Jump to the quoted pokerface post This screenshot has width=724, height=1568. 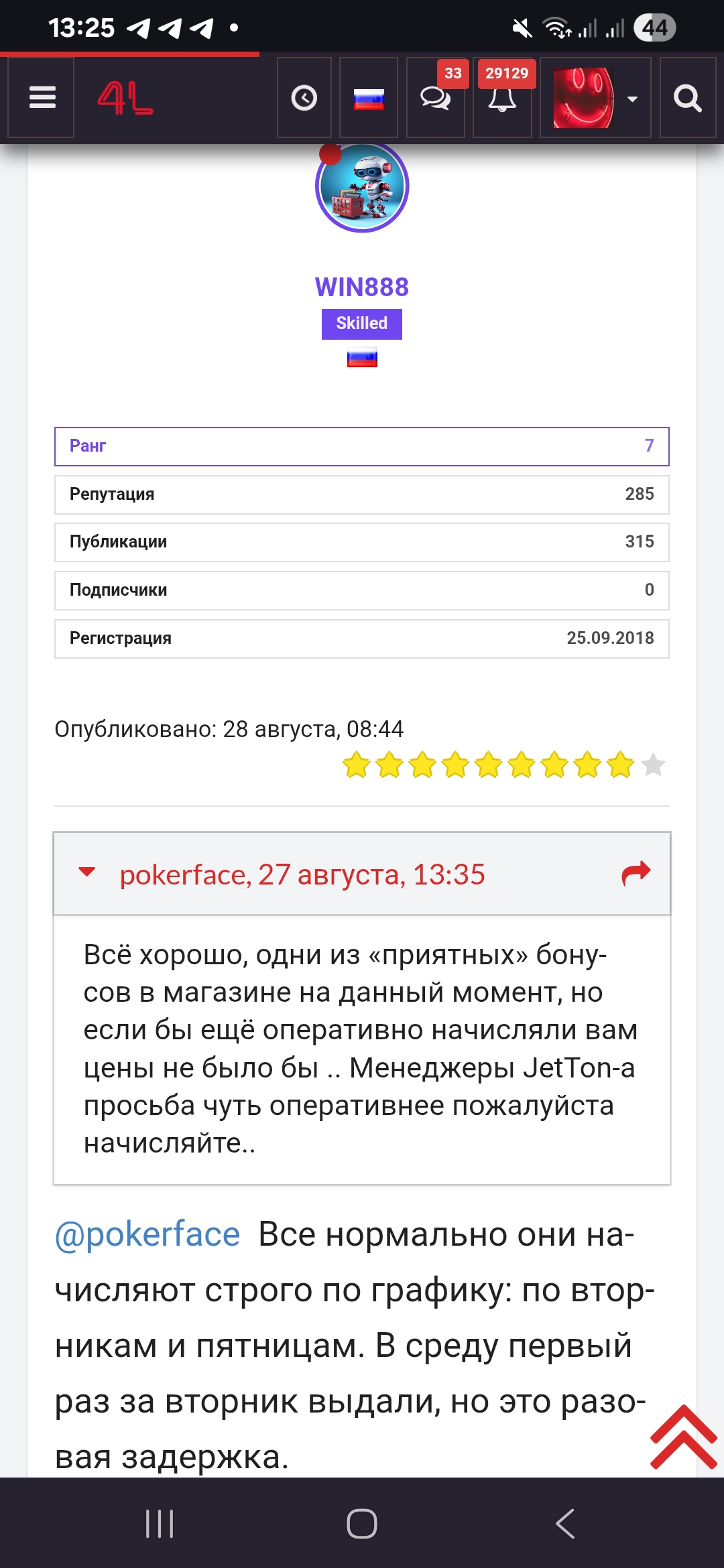[636, 872]
